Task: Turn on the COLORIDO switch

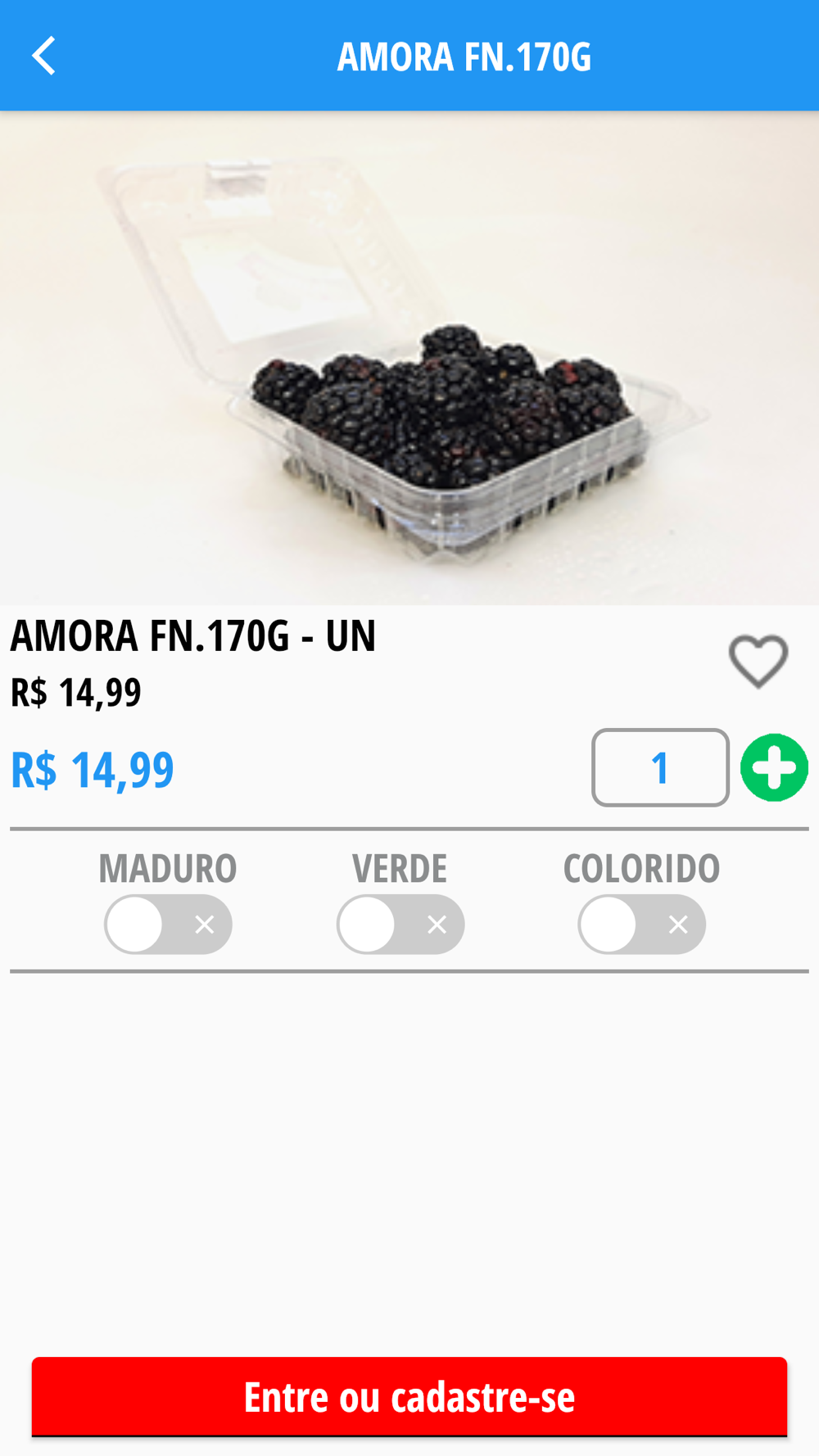Action: [x=641, y=925]
